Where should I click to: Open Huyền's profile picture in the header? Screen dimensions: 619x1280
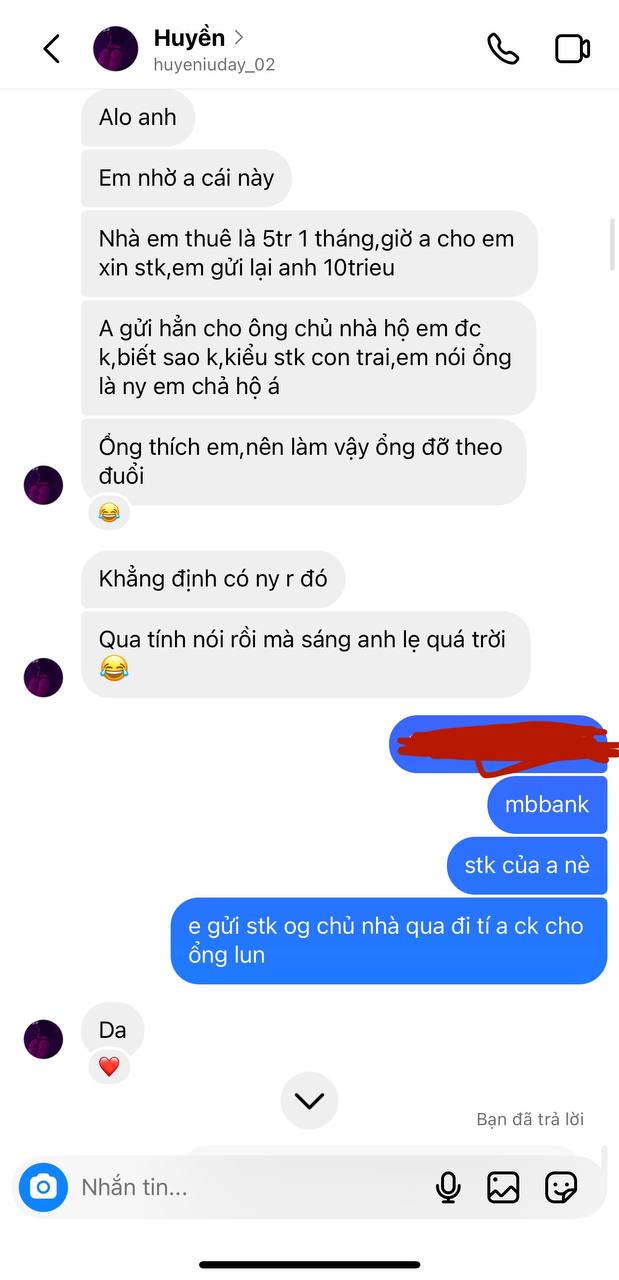coord(116,49)
